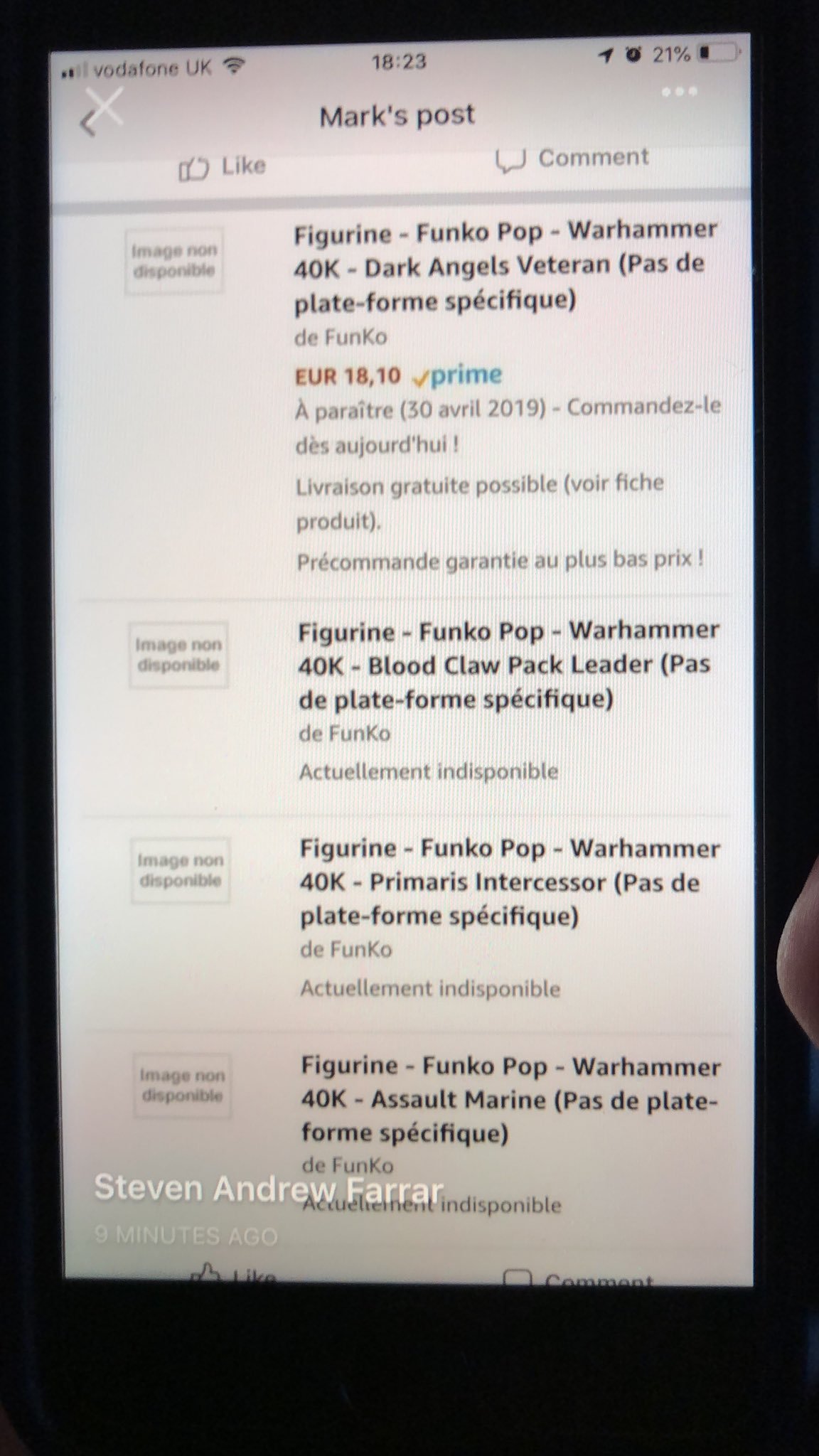Screen dimensions: 819x1456
Task: Open the three-dot overflow menu
Action: tap(679, 92)
